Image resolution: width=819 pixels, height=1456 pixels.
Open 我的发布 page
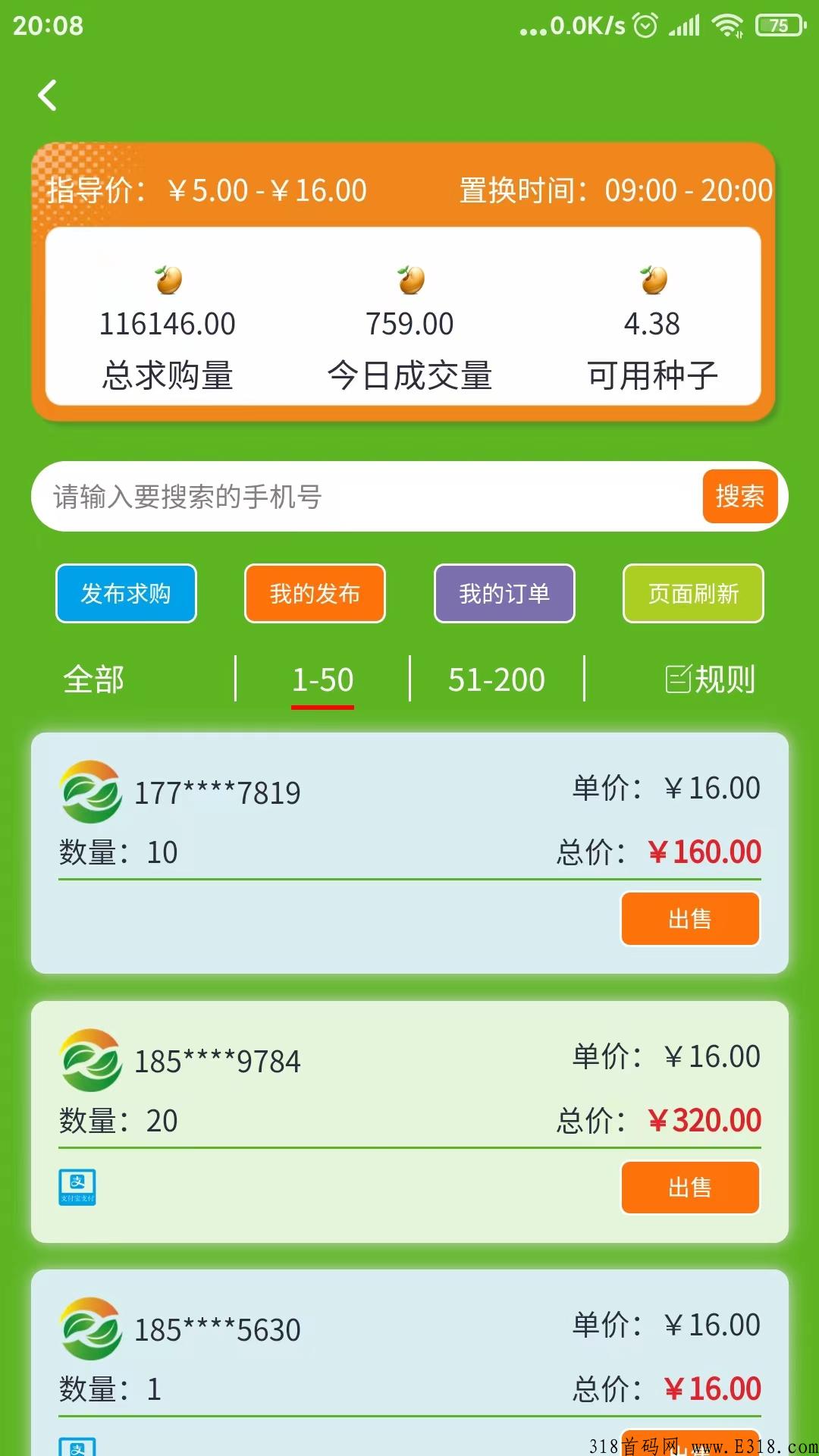click(x=315, y=593)
